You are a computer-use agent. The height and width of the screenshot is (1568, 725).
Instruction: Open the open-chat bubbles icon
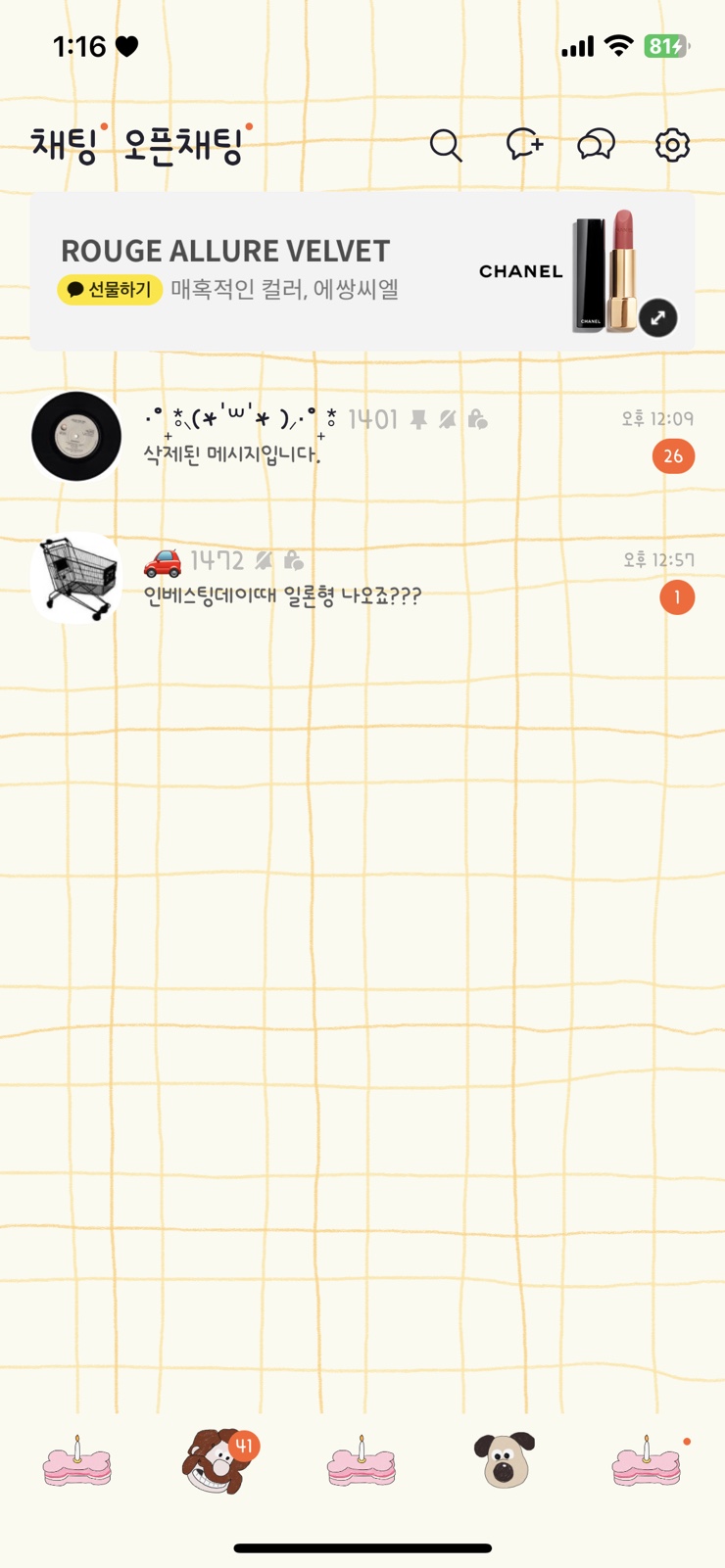tap(596, 145)
